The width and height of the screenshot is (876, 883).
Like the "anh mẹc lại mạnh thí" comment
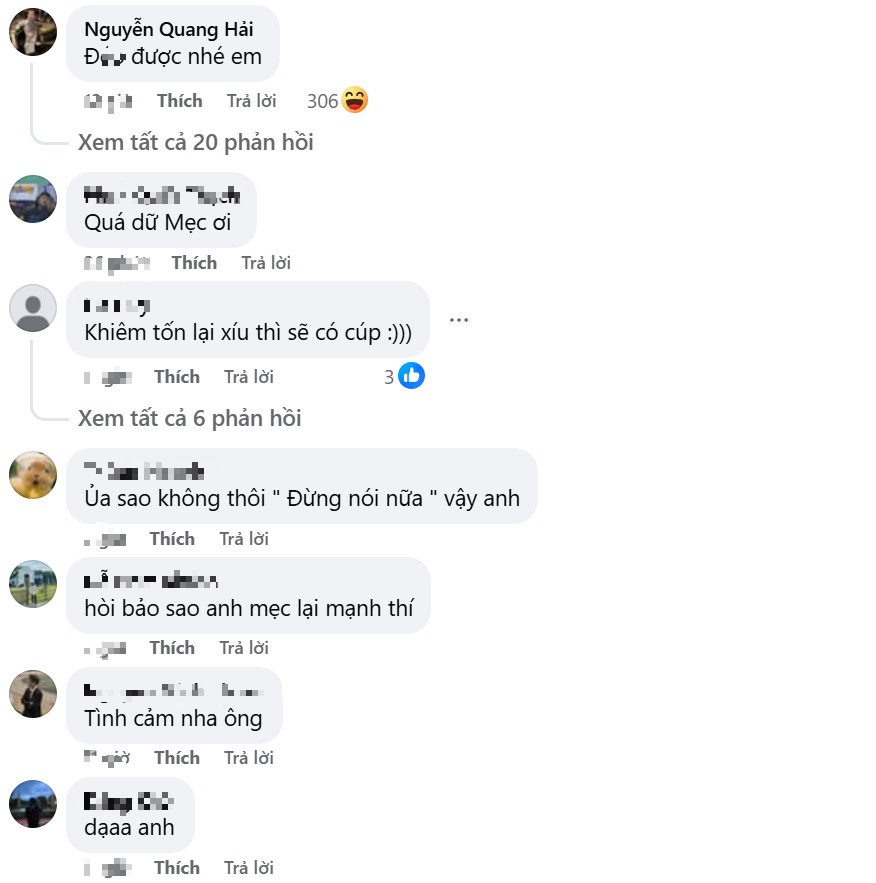click(x=172, y=648)
